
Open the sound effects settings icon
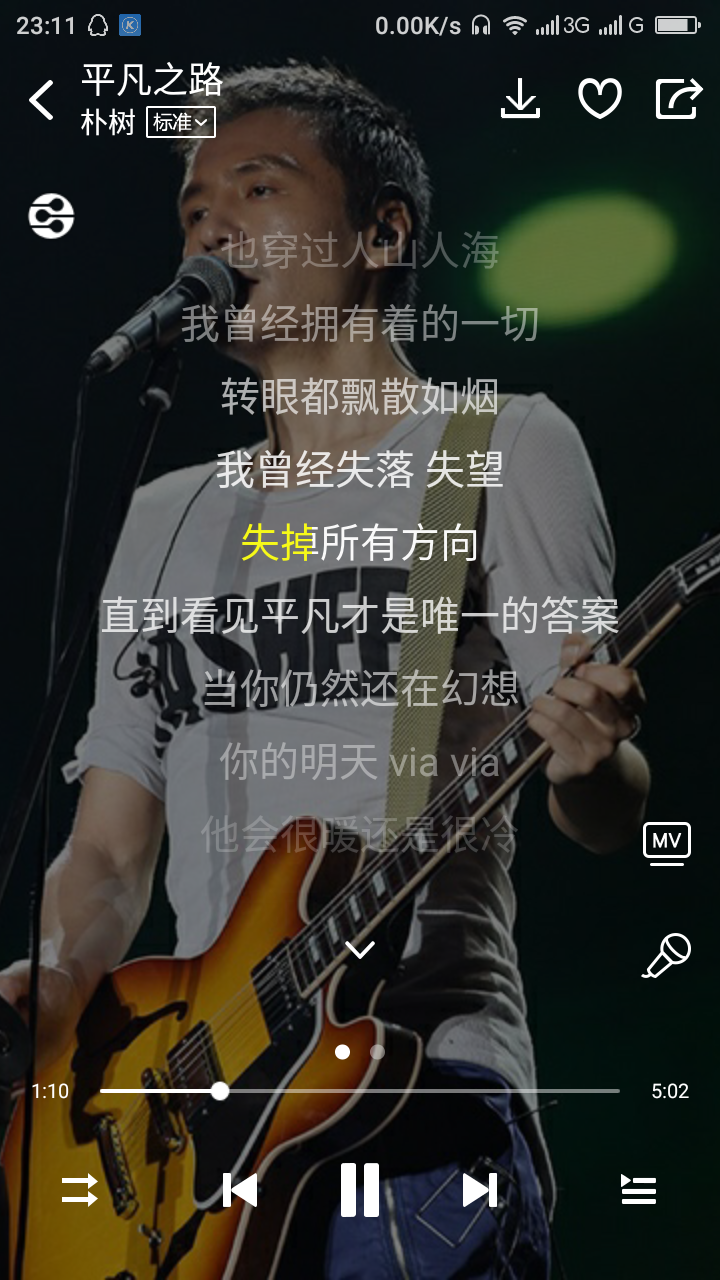[x=51, y=215]
